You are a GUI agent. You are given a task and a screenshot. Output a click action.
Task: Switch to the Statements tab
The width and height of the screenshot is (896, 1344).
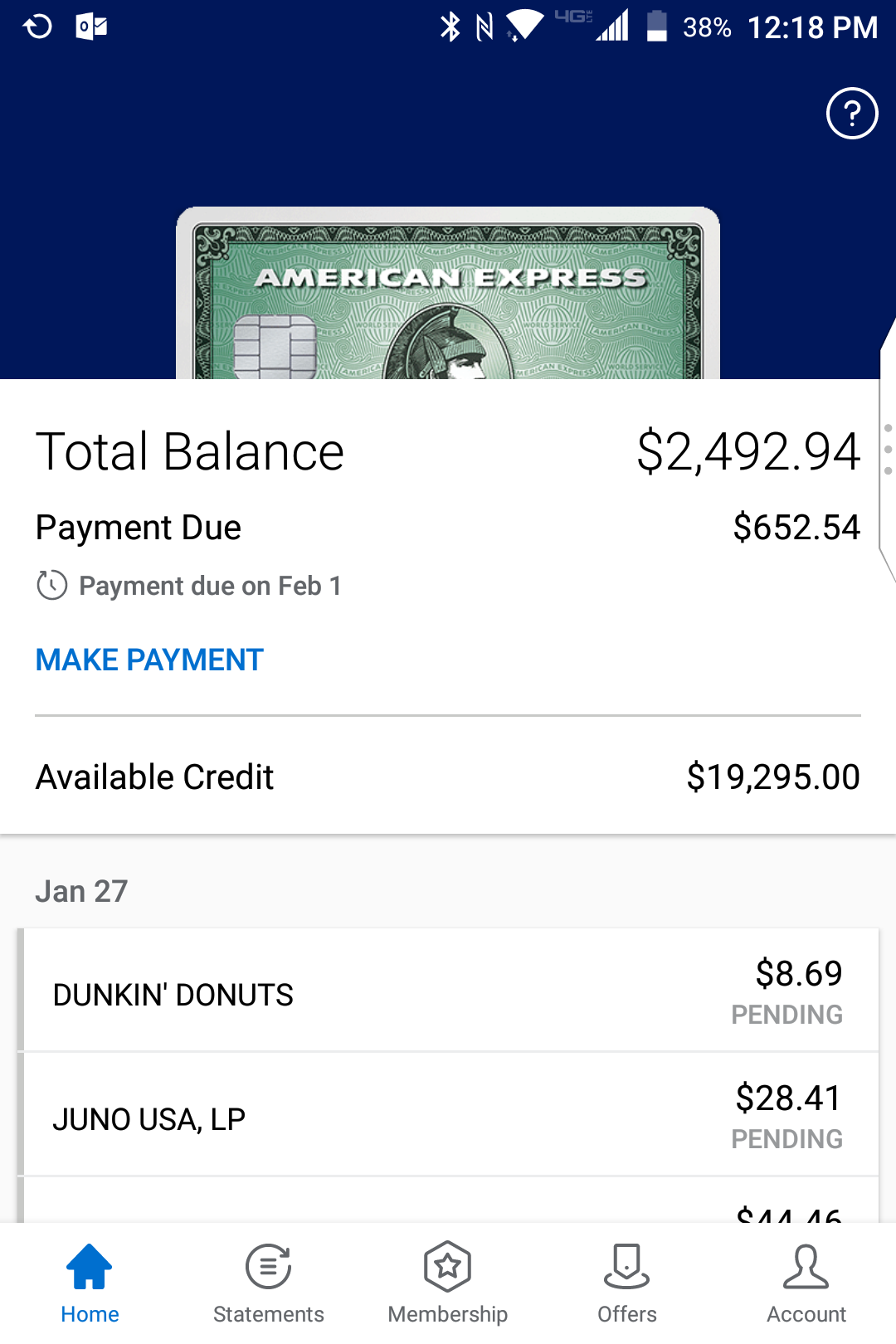pyautogui.click(x=267, y=1282)
